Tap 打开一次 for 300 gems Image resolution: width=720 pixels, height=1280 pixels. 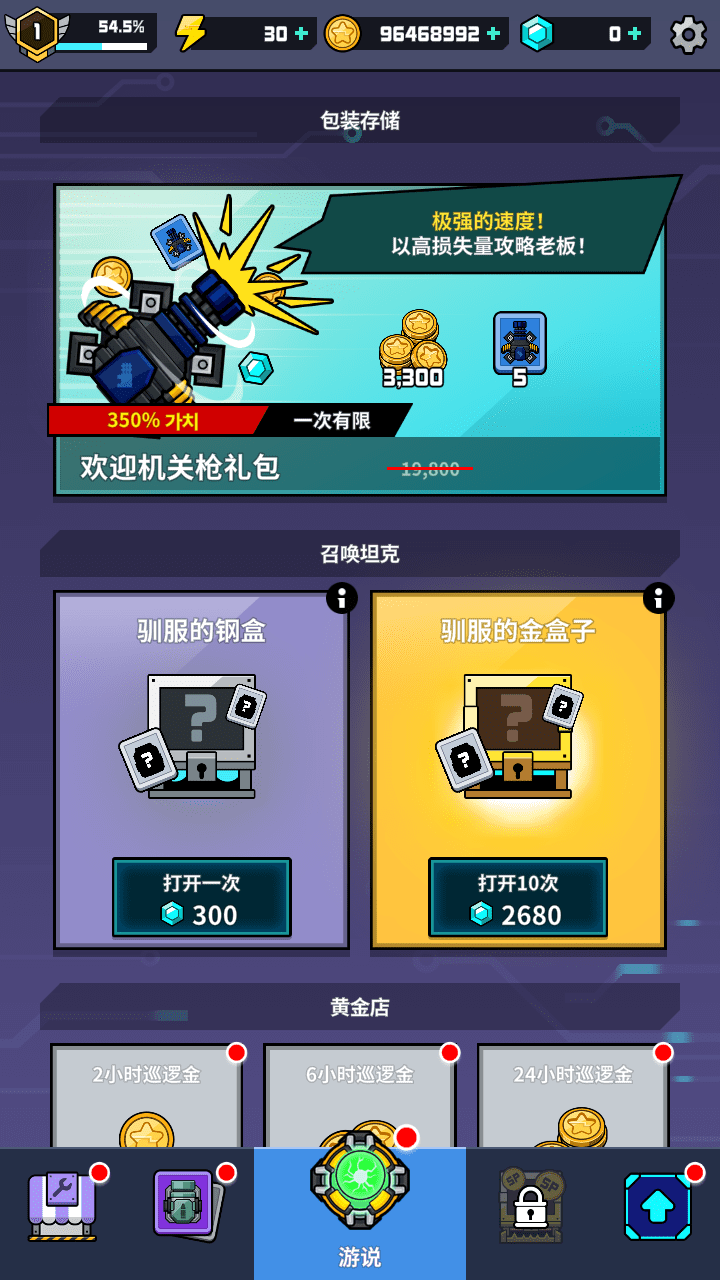point(202,897)
